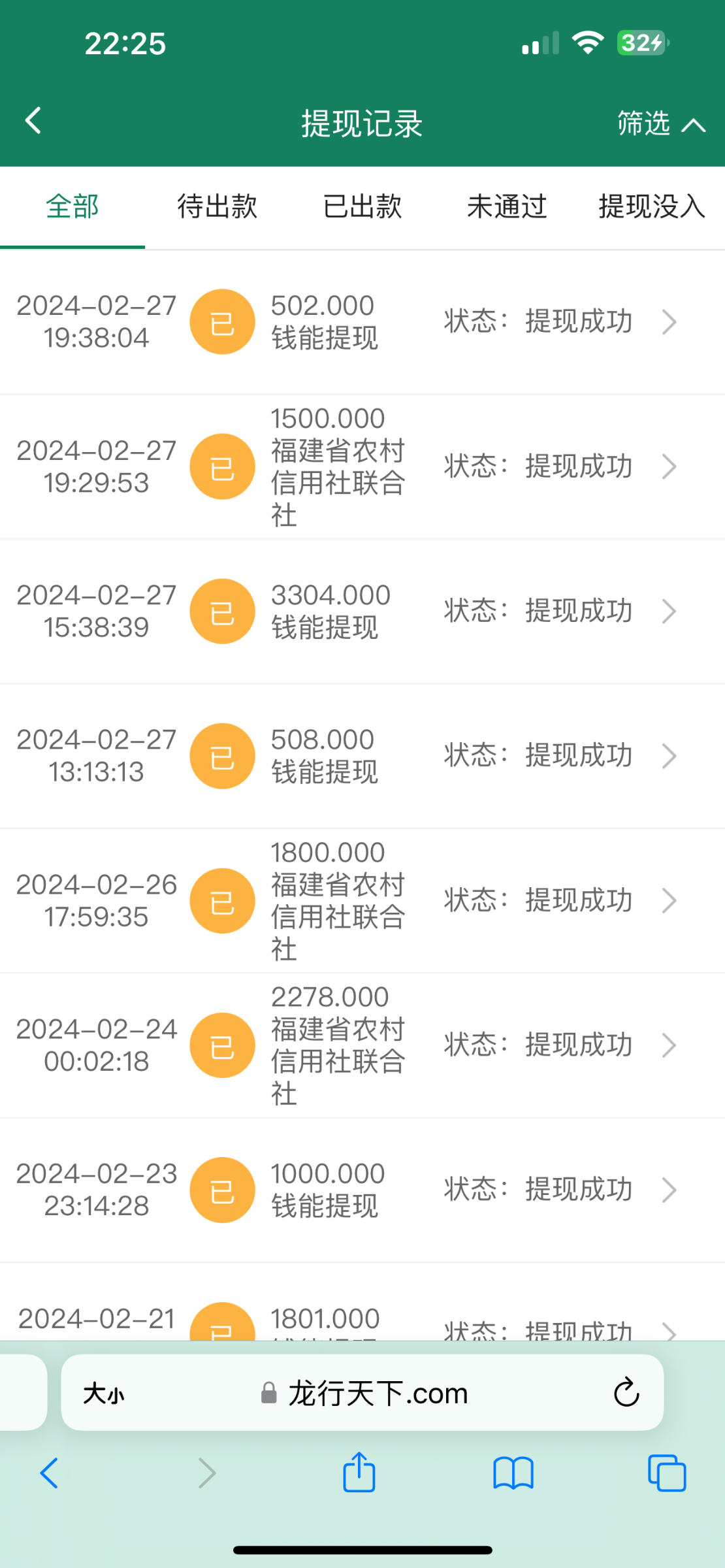This screenshot has width=725, height=1568.
Task: Reload the 龙行天下.com page
Action: coord(626,1392)
